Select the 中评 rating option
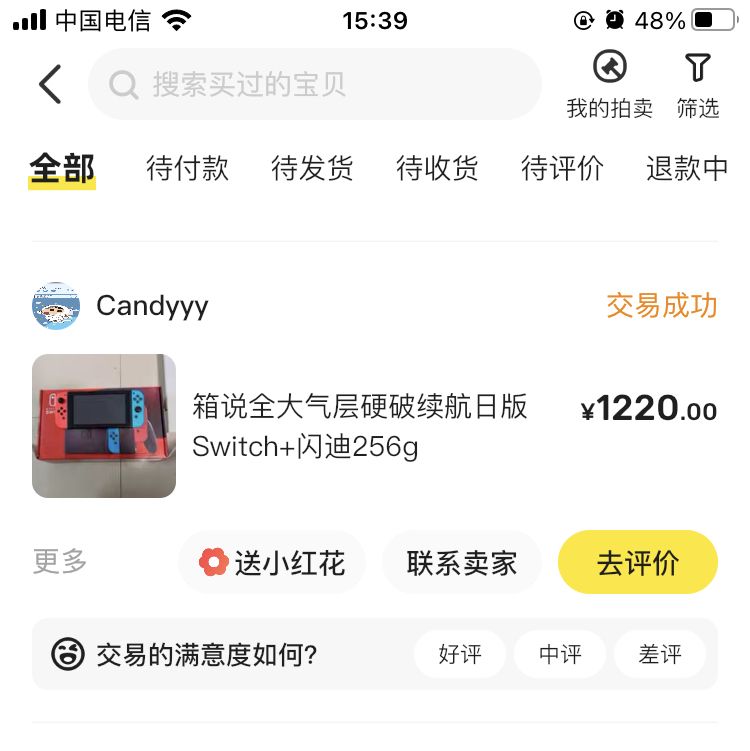Screen dimensions: 750x751 pos(560,654)
